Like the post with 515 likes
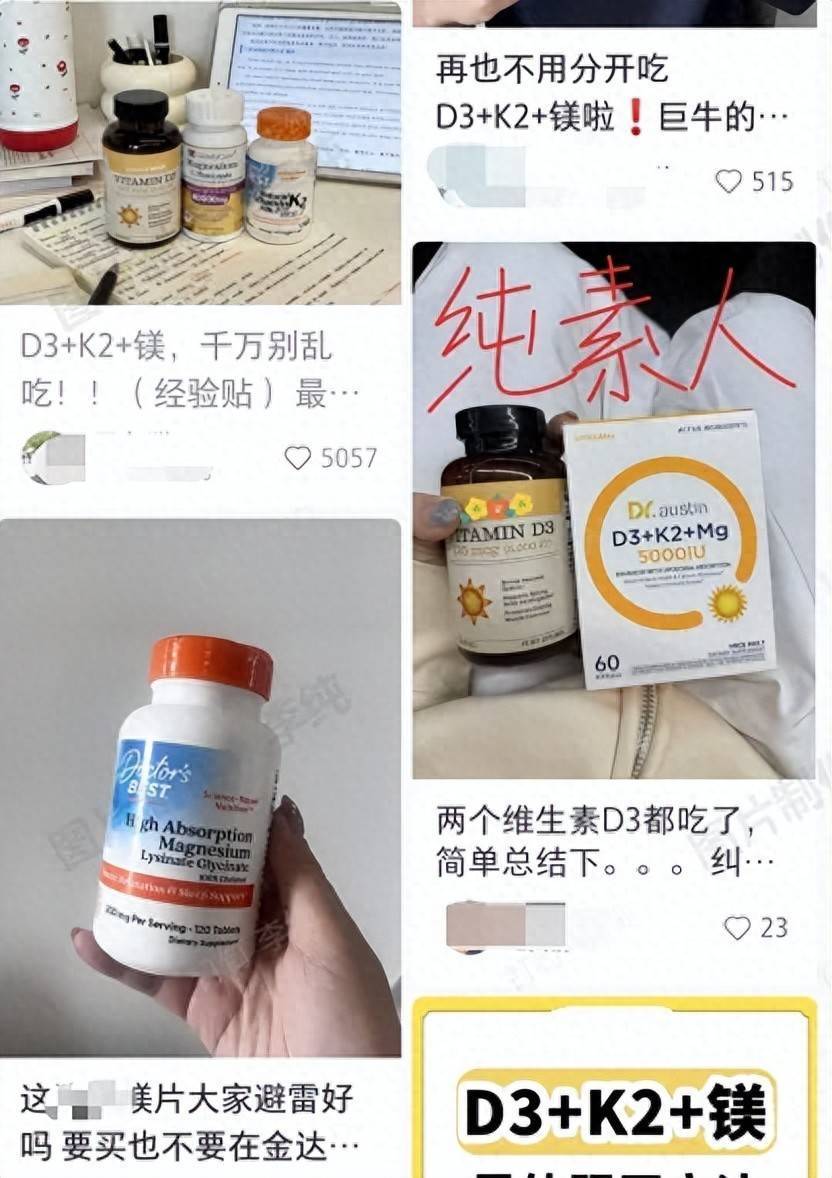This screenshot has width=832, height=1178. point(730,181)
